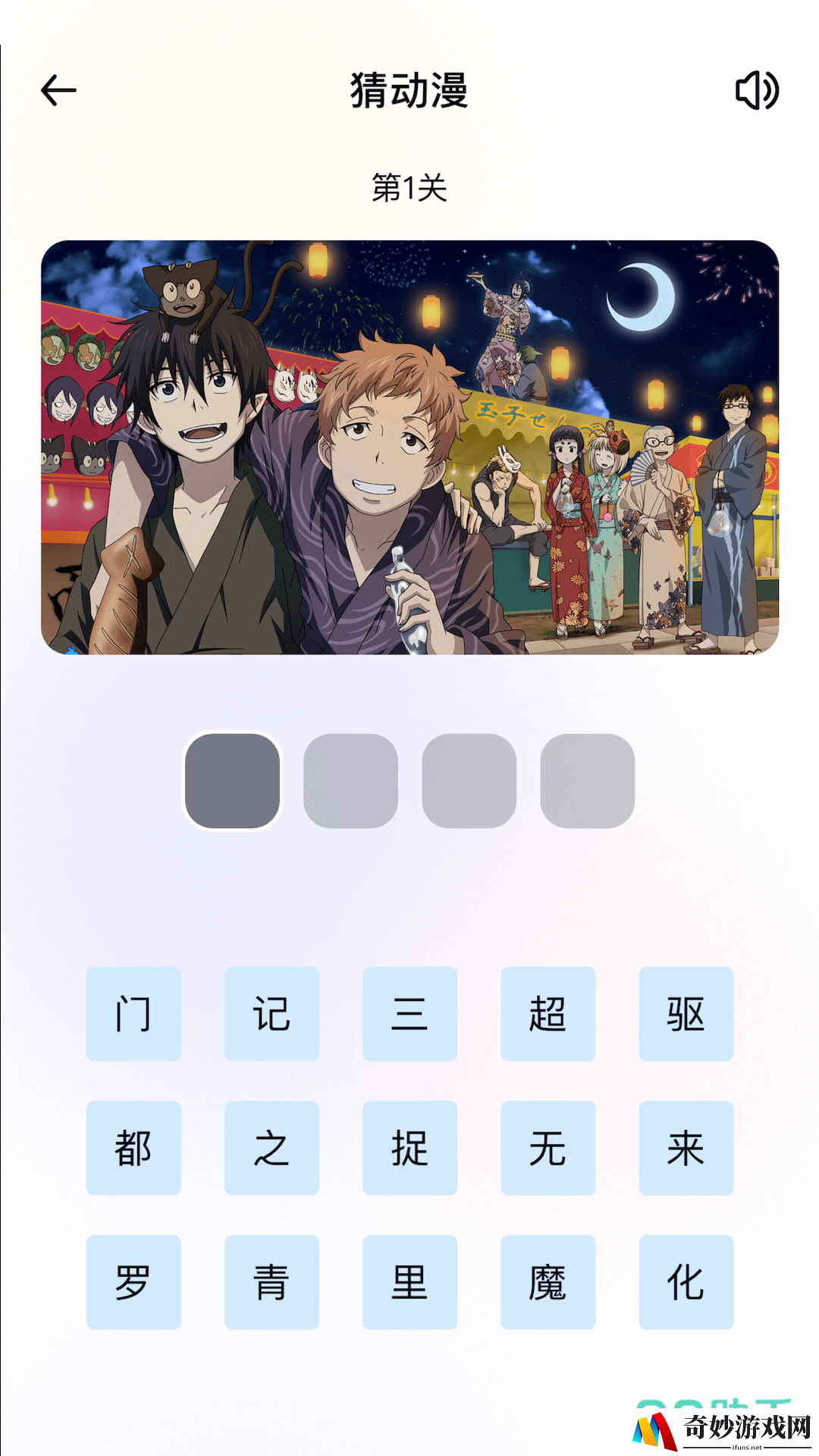Image resolution: width=819 pixels, height=1456 pixels.
Task: Select the character 罗
Action: pos(133,1282)
